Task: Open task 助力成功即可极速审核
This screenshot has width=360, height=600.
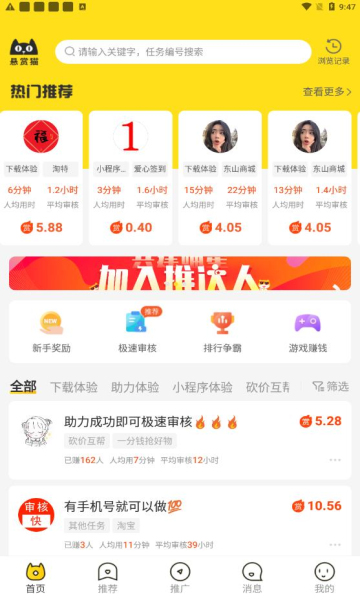Action: [180, 440]
